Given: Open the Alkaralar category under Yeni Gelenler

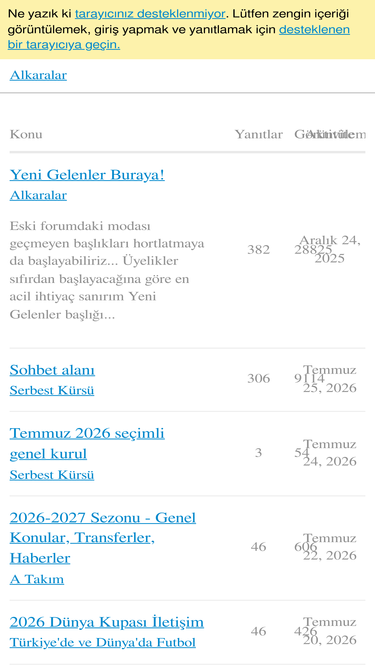Looking at the screenshot, I should [x=38, y=195].
